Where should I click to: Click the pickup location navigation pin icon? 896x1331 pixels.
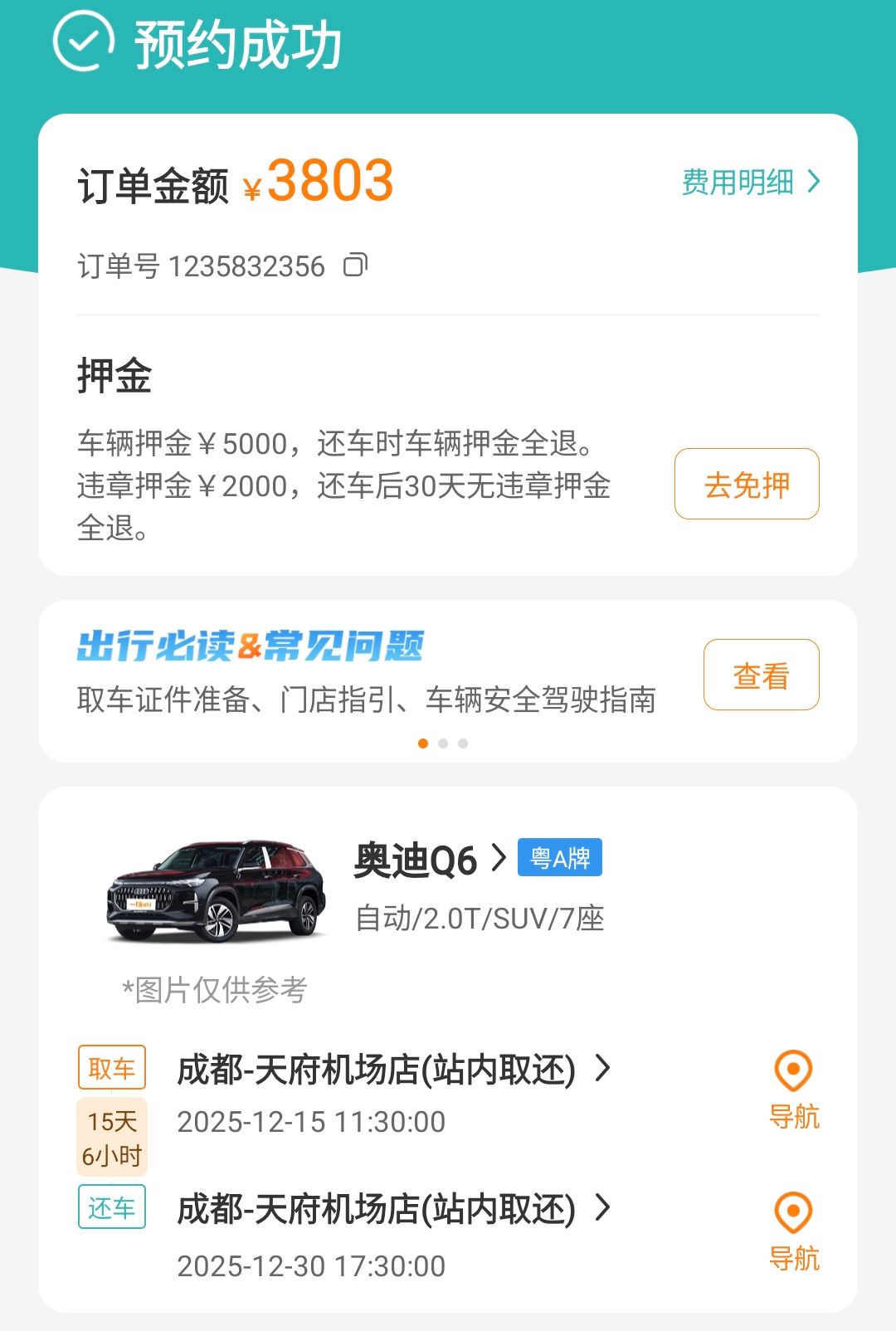click(x=794, y=1072)
